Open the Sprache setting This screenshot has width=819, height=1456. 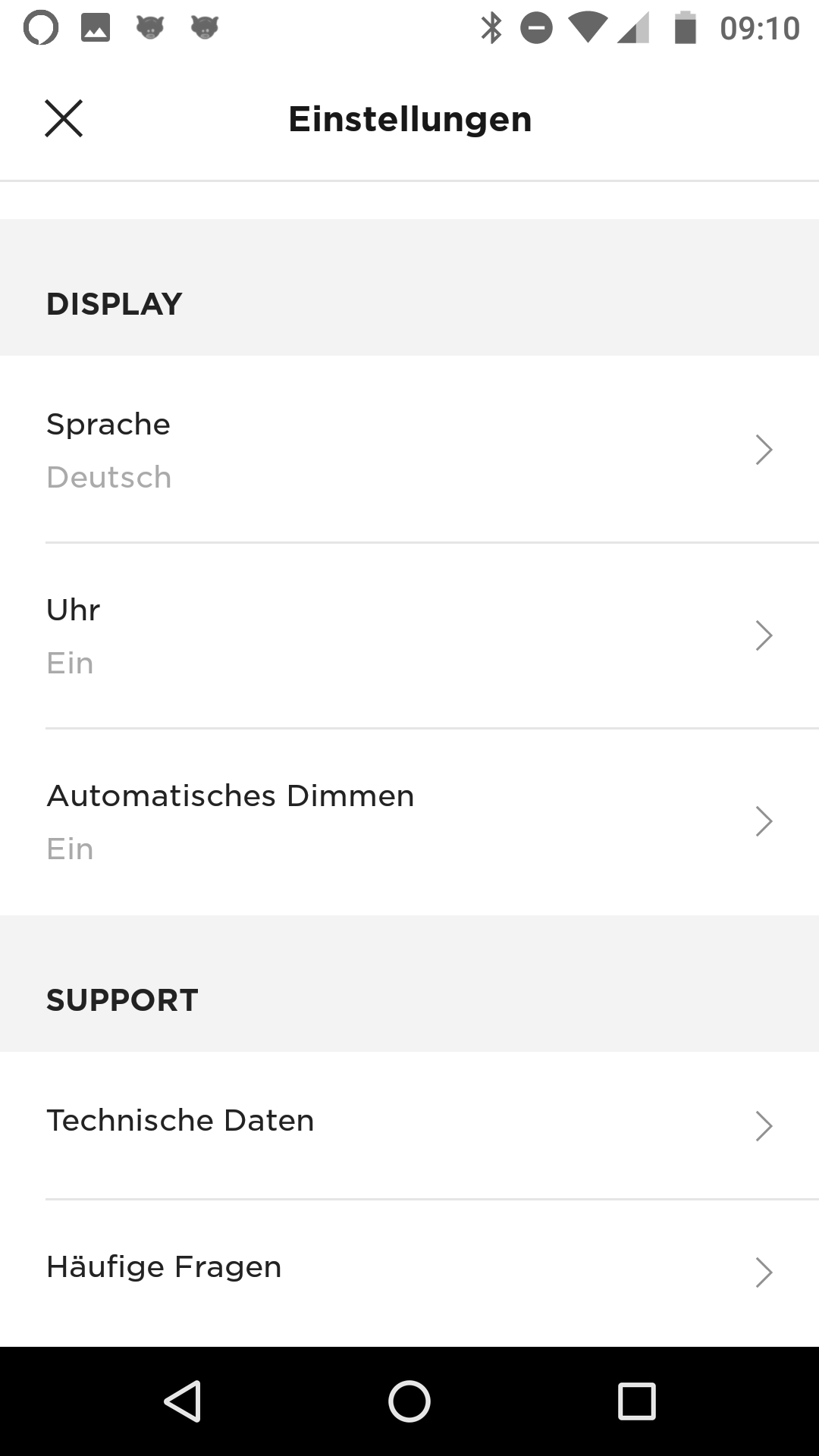409,450
